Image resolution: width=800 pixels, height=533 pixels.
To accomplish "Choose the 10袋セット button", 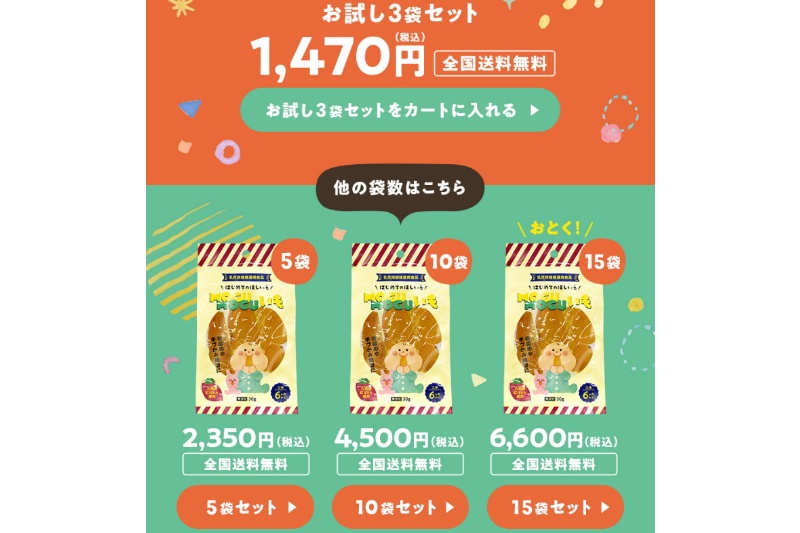I will pyautogui.click(x=400, y=507).
